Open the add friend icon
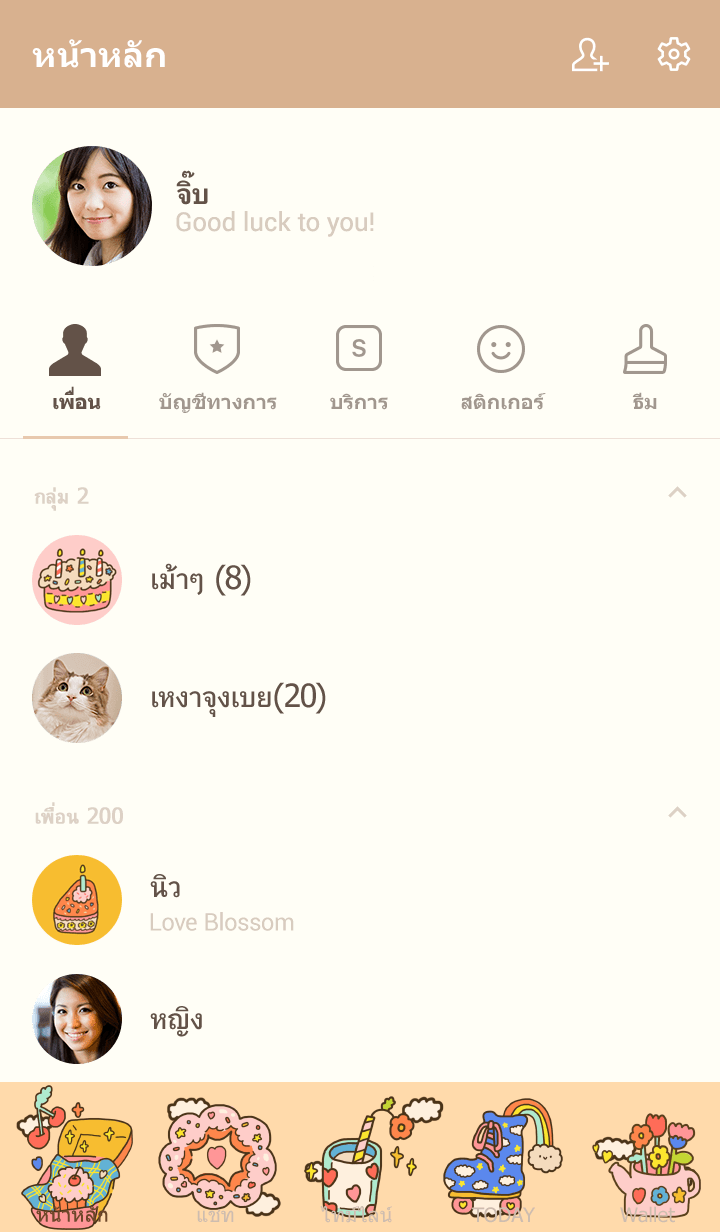This screenshot has width=720, height=1232. [x=590, y=55]
